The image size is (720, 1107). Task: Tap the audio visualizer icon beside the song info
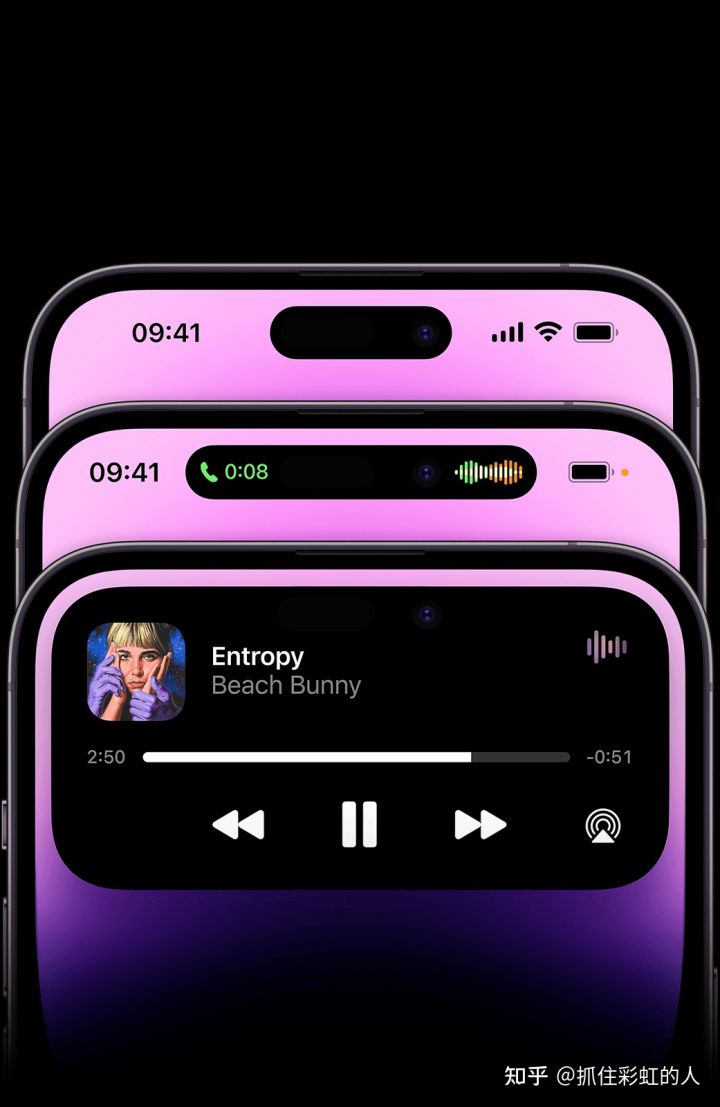click(605, 647)
